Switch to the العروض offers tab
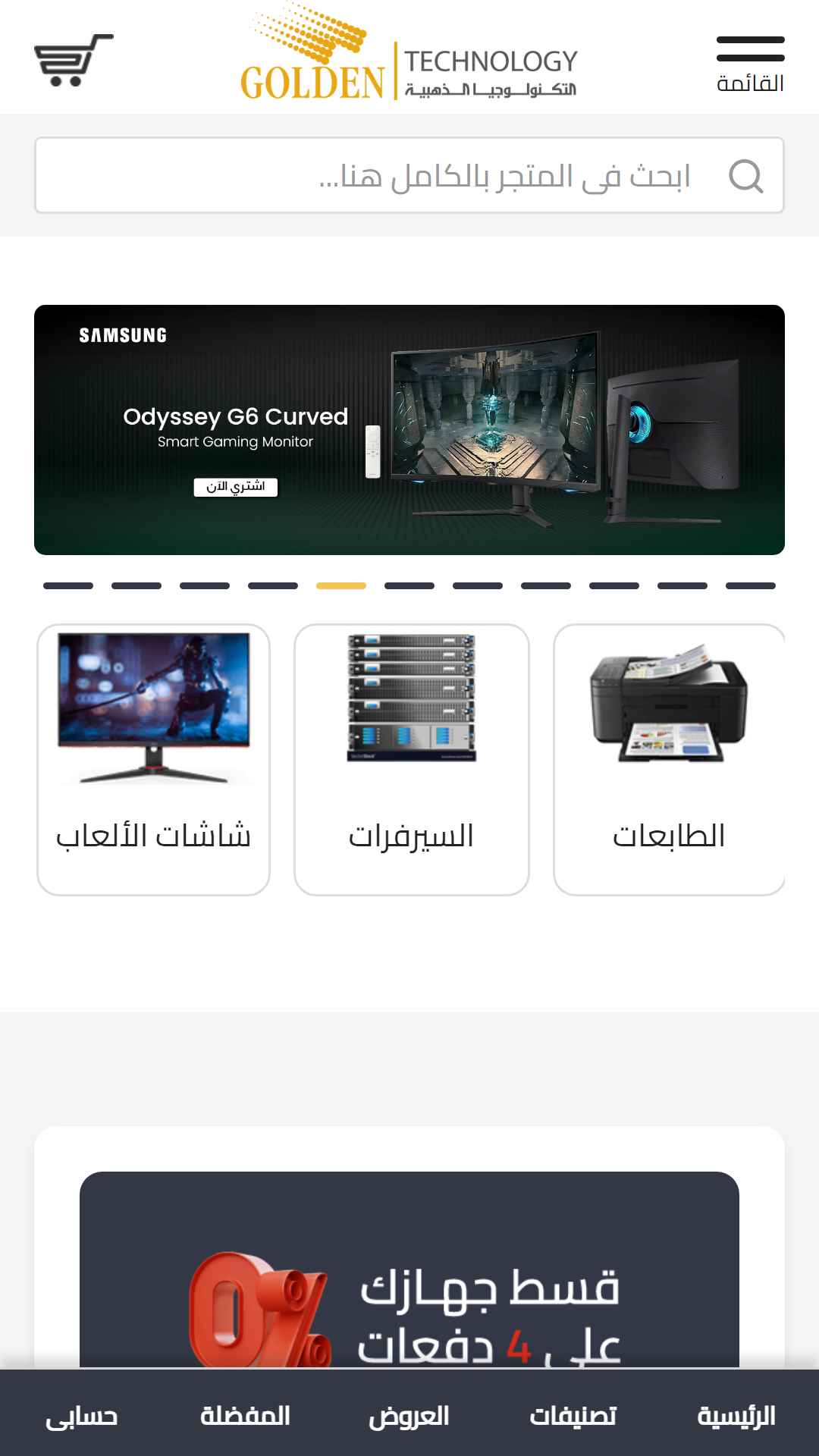 tap(409, 1415)
